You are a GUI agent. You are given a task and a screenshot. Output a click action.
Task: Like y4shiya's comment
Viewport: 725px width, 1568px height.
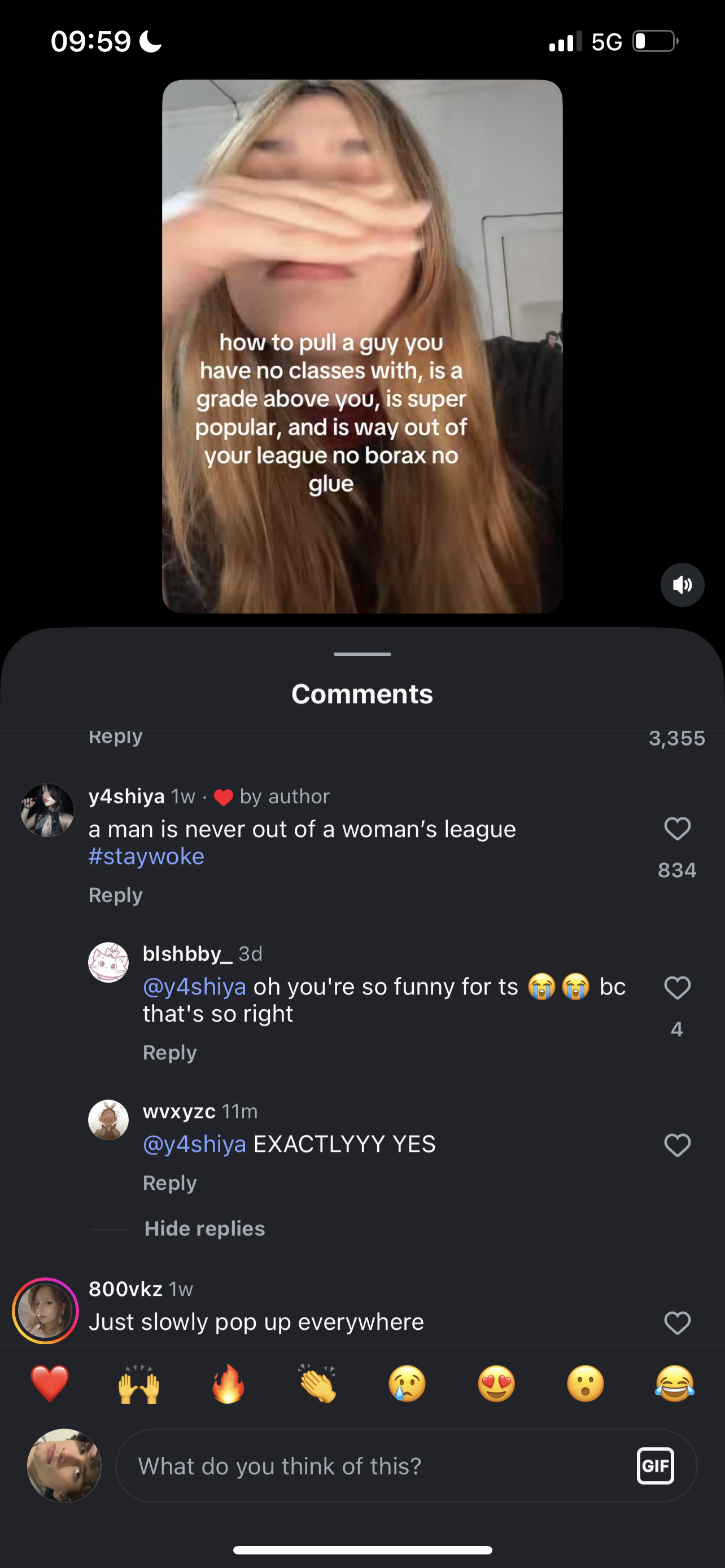(x=677, y=829)
